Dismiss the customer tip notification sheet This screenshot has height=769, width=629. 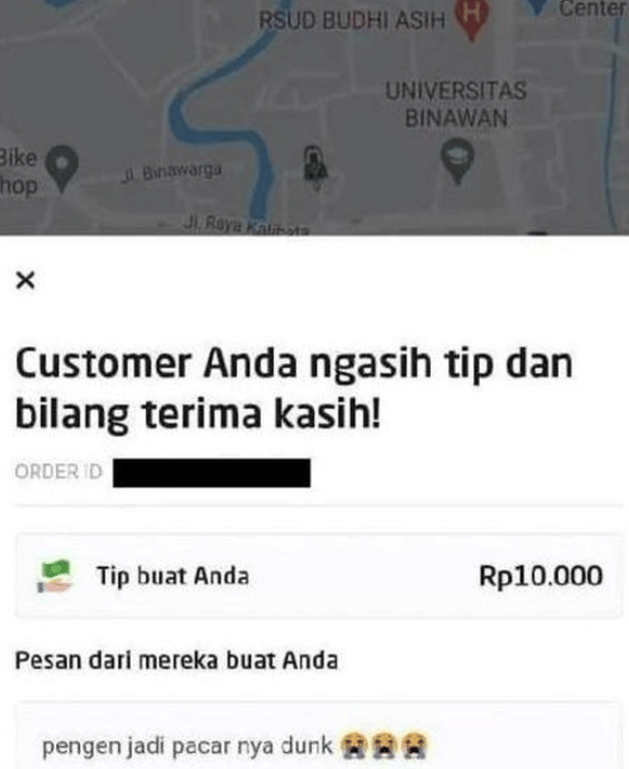click(x=26, y=283)
